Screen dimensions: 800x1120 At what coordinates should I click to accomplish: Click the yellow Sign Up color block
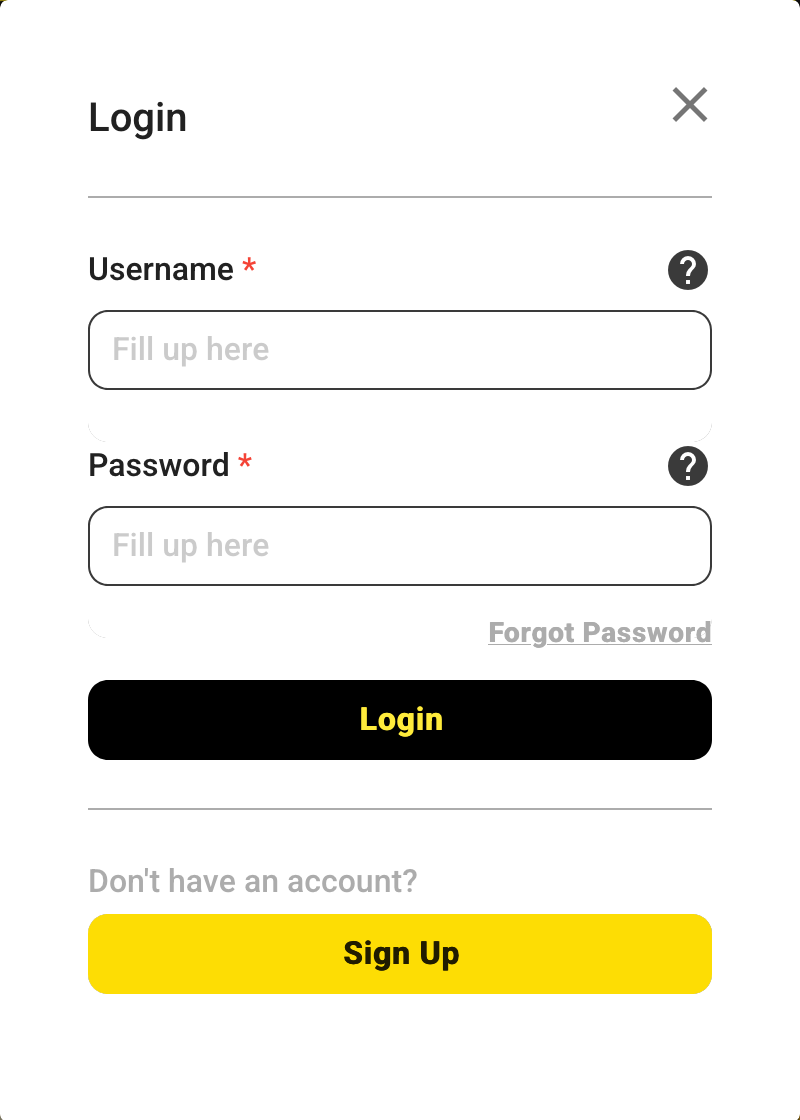point(400,953)
